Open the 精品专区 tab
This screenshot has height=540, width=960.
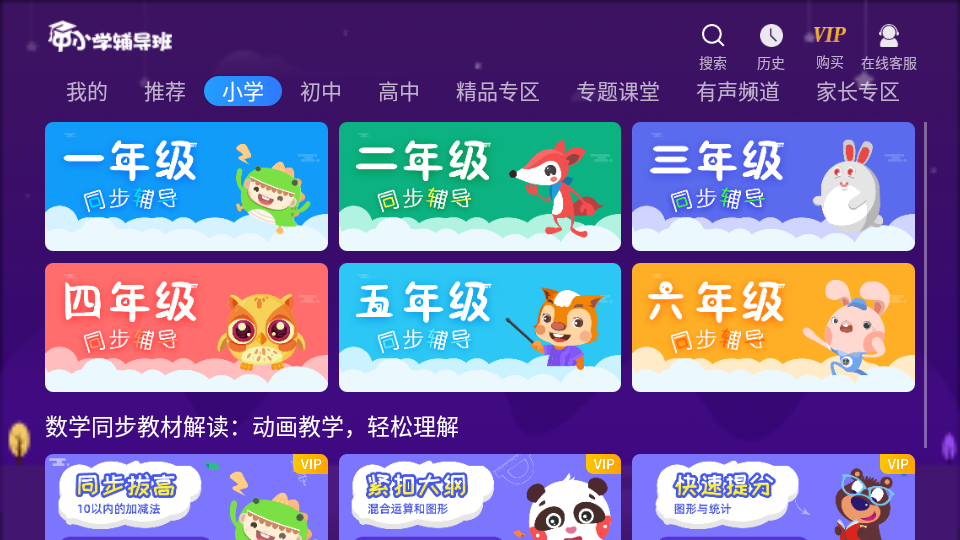(x=498, y=92)
